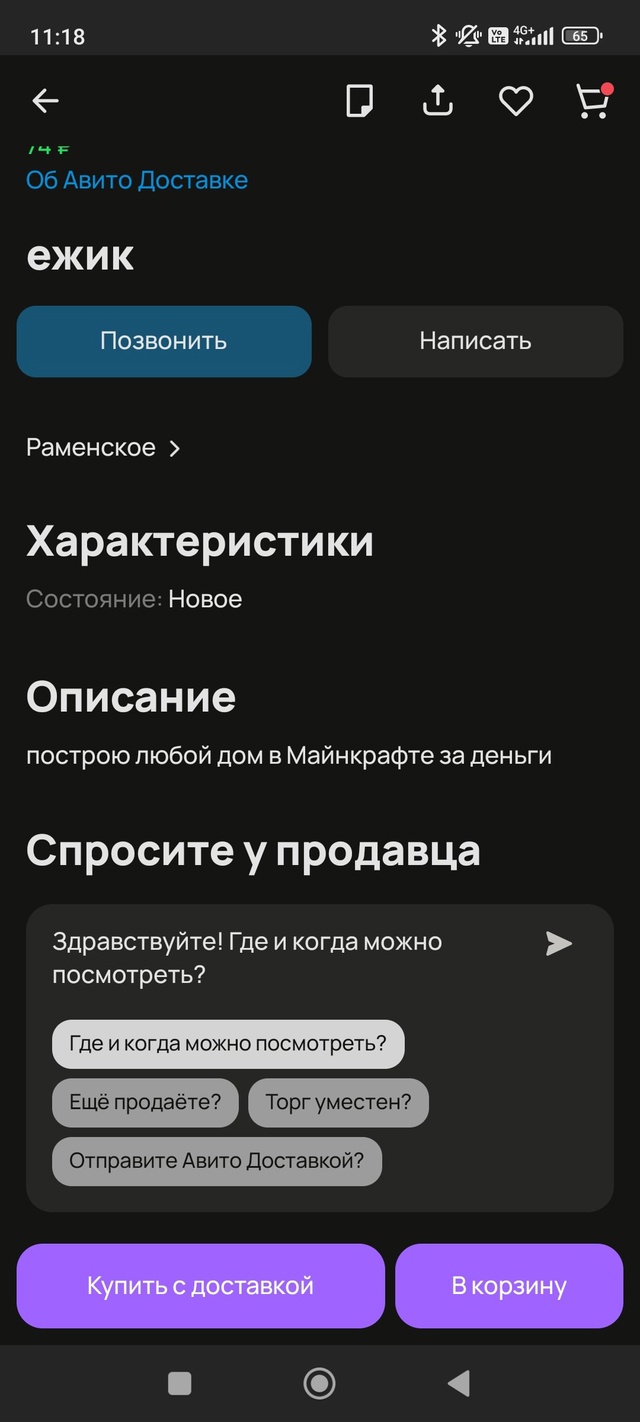Screen dimensions: 640x1422
Task: Select chip Где и когда можно посмотреть?
Action: tap(228, 1044)
